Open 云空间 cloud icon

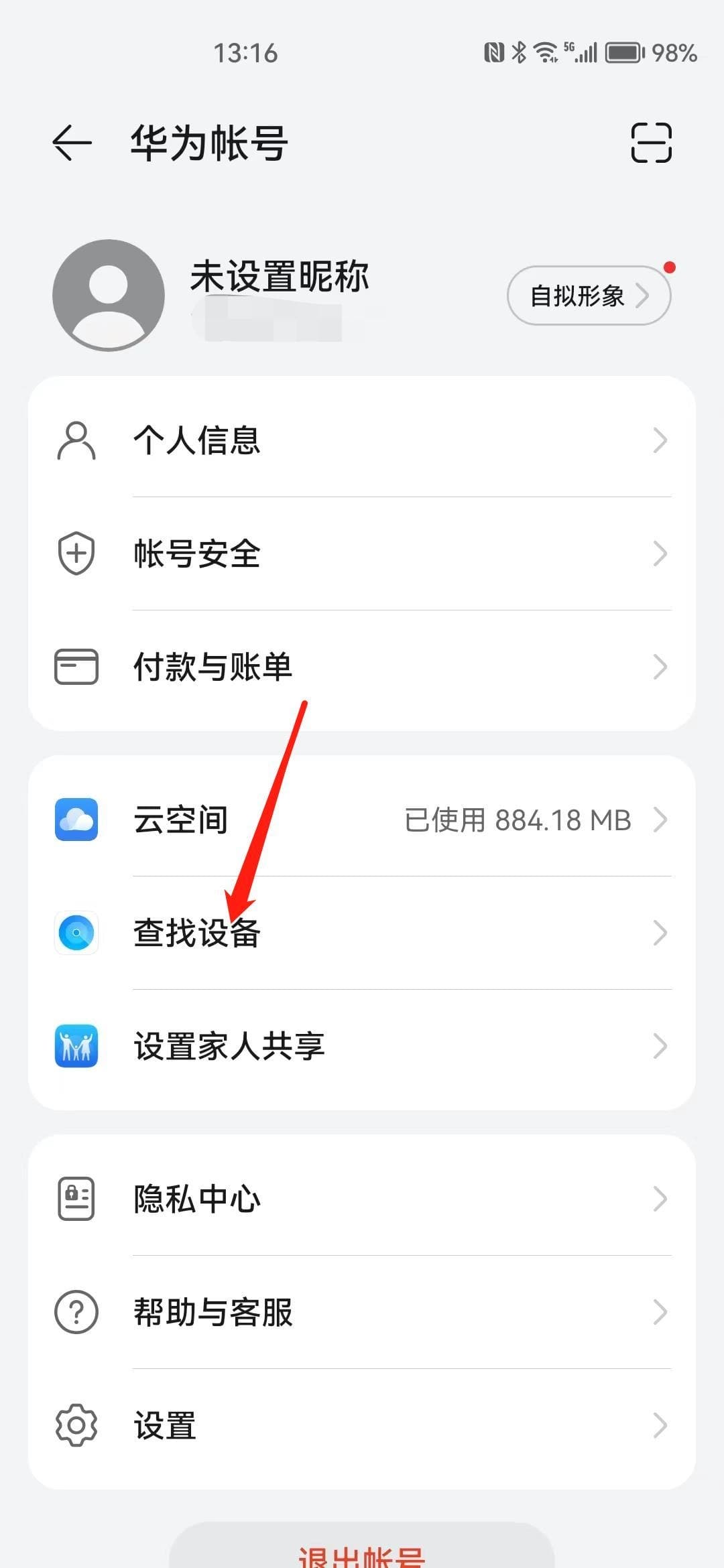[x=76, y=820]
